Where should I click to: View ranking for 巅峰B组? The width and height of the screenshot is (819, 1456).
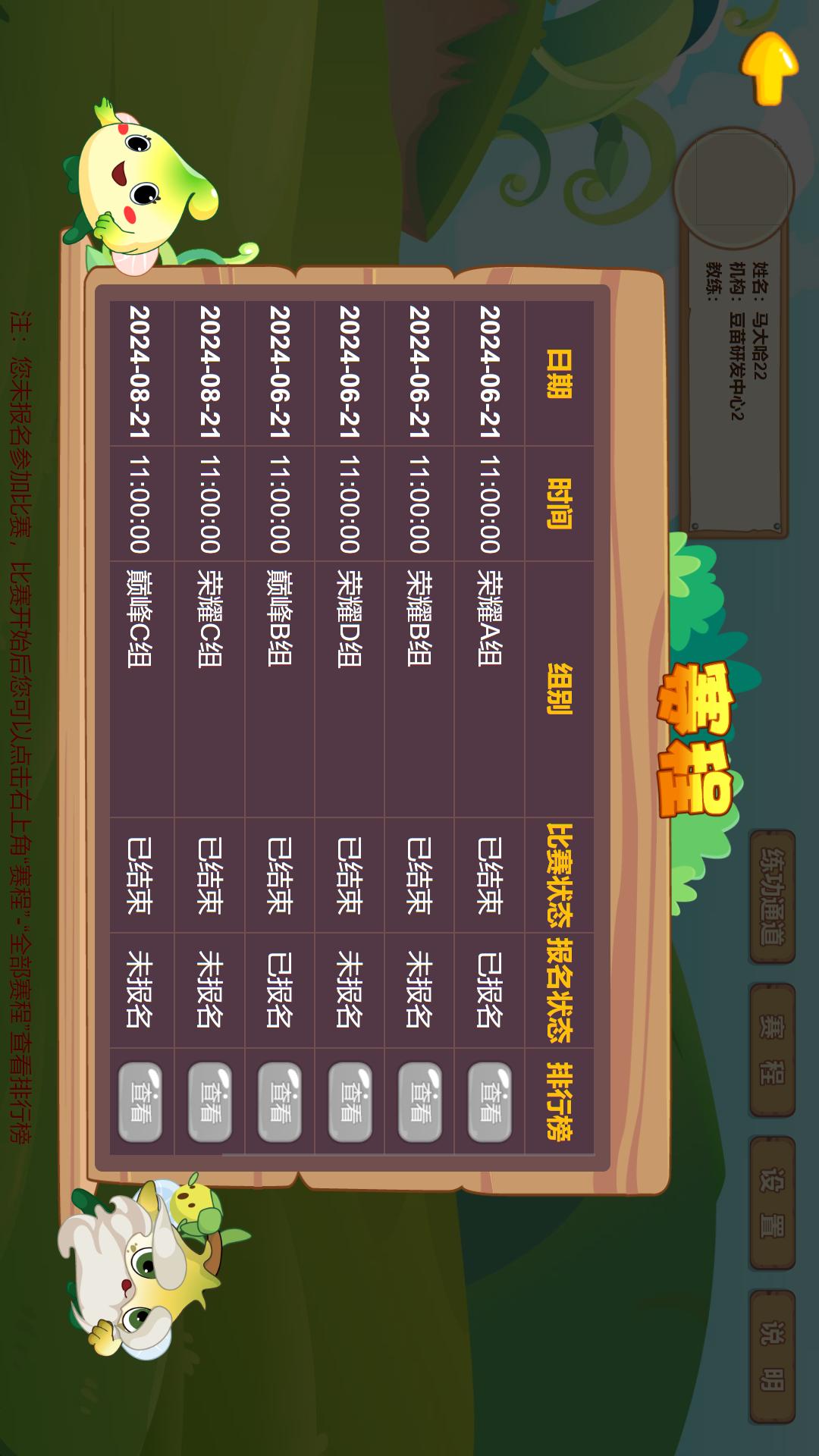tap(279, 1102)
